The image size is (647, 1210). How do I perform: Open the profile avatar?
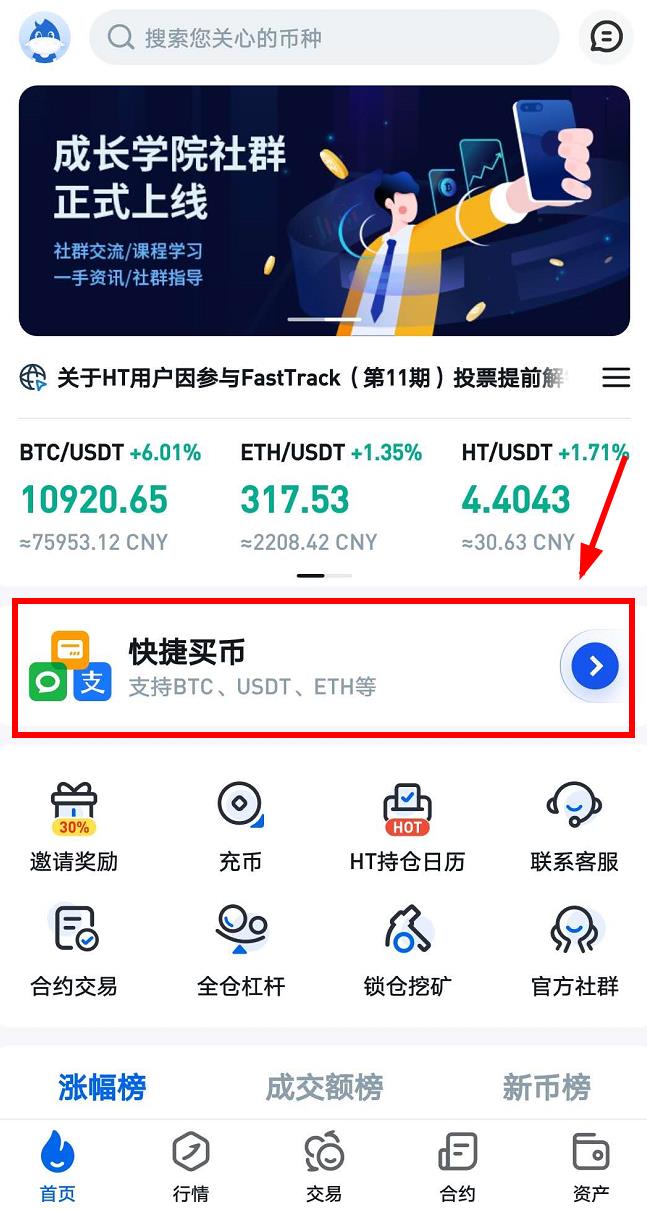(x=44, y=39)
